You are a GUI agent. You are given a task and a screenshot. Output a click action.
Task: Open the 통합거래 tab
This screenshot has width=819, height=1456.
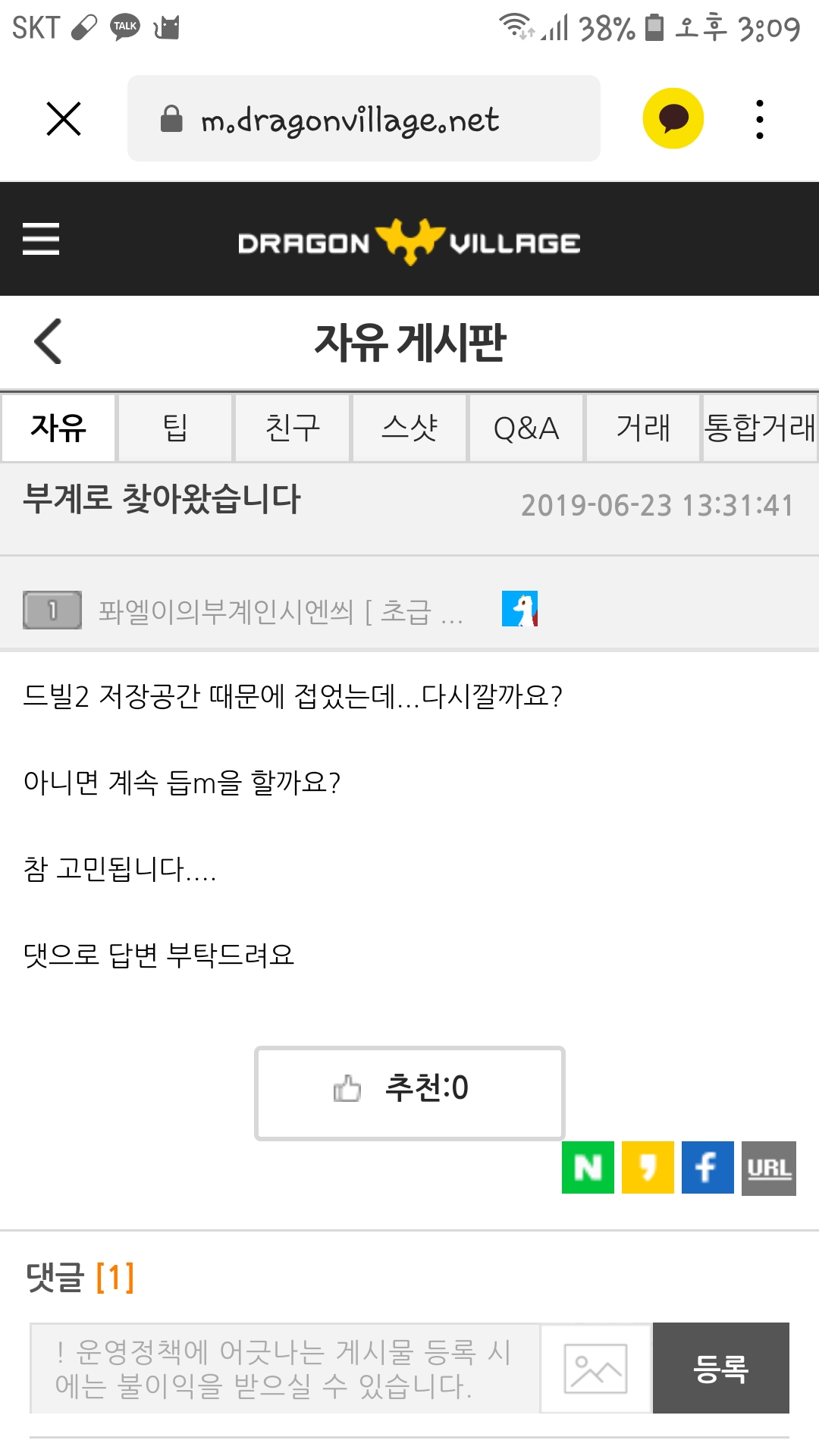pyautogui.click(x=760, y=428)
